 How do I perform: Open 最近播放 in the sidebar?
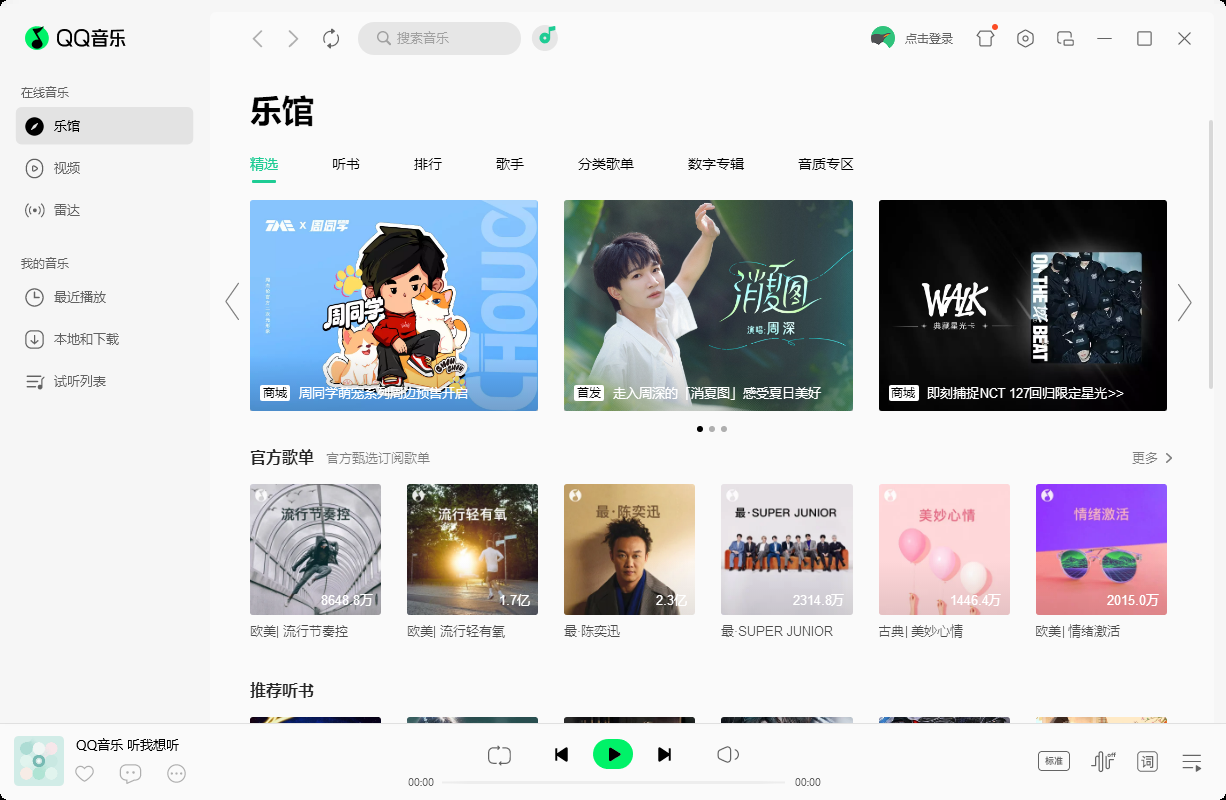tap(80, 297)
